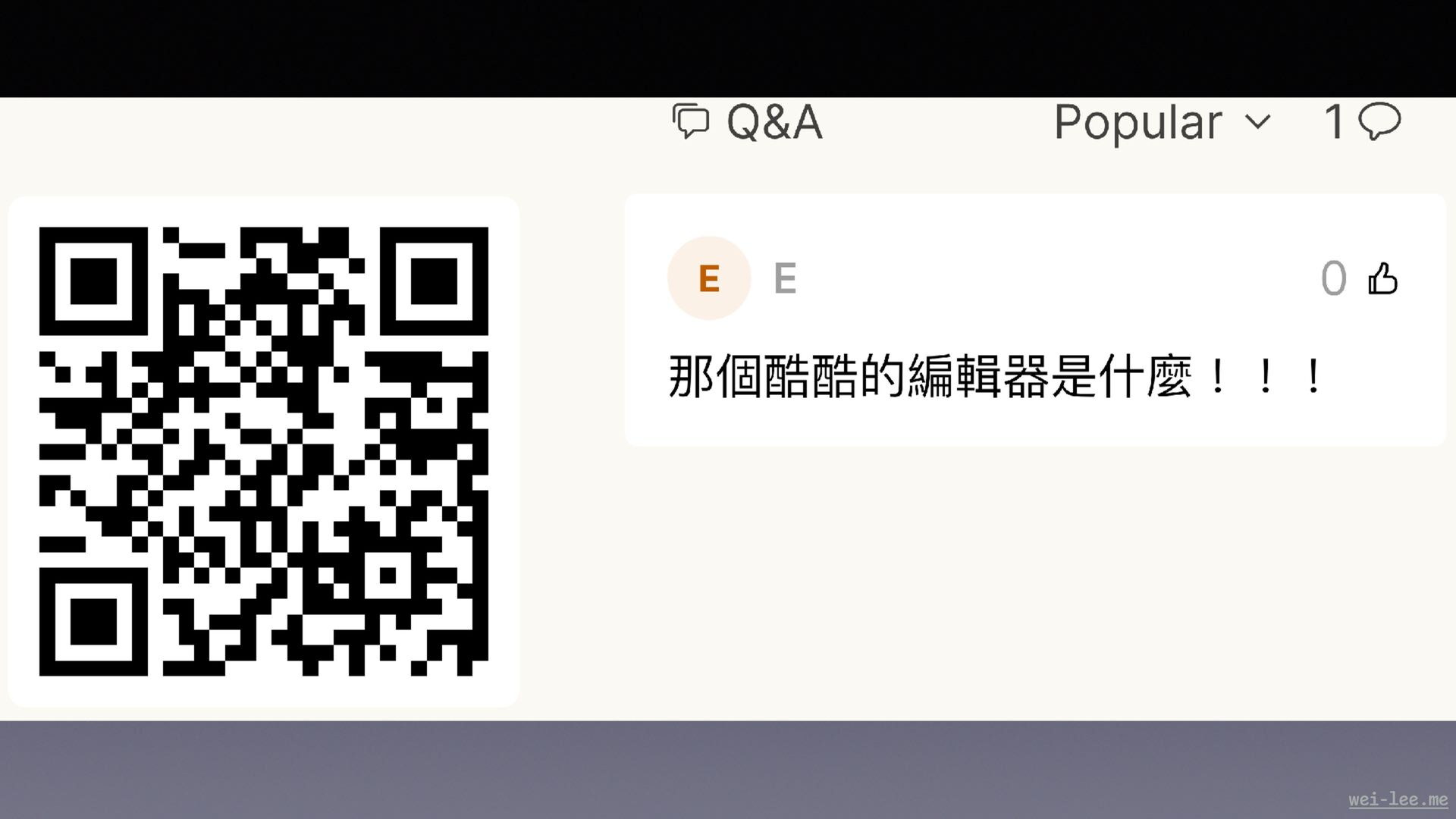
Task: Upvote the question from E
Action: pos(1382,278)
